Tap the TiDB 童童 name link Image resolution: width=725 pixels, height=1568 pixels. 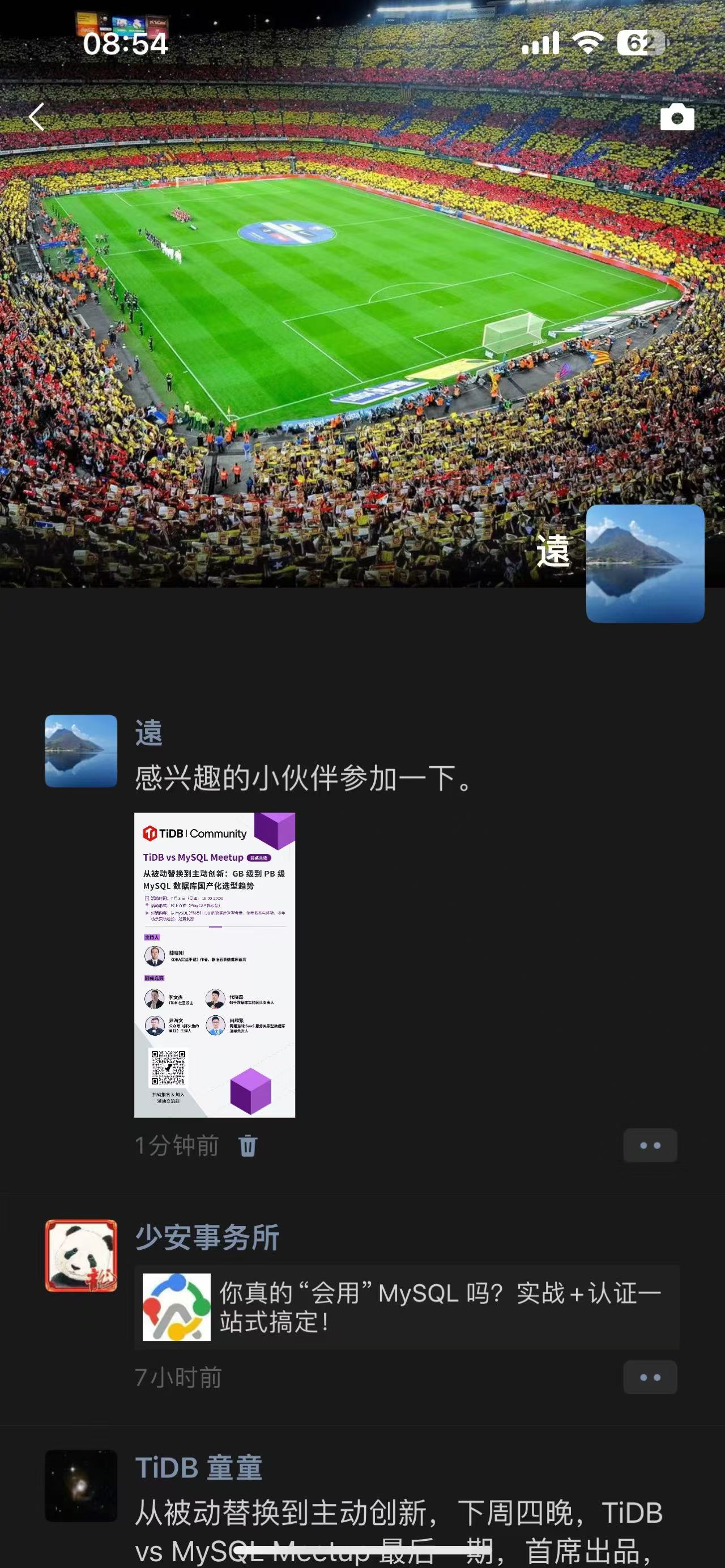[198, 1468]
